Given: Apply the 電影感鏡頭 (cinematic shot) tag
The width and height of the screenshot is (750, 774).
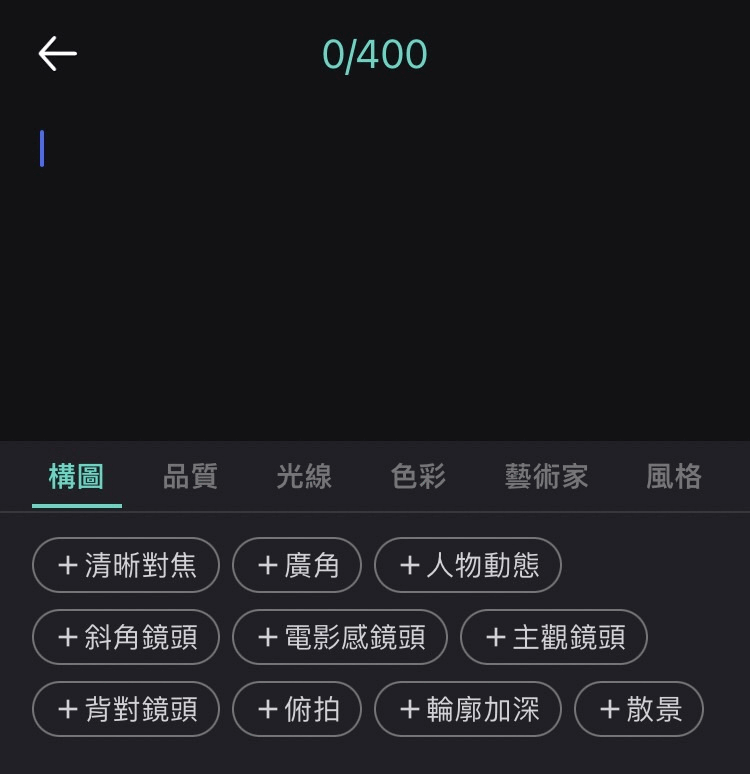Looking at the screenshot, I should [340, 637].
